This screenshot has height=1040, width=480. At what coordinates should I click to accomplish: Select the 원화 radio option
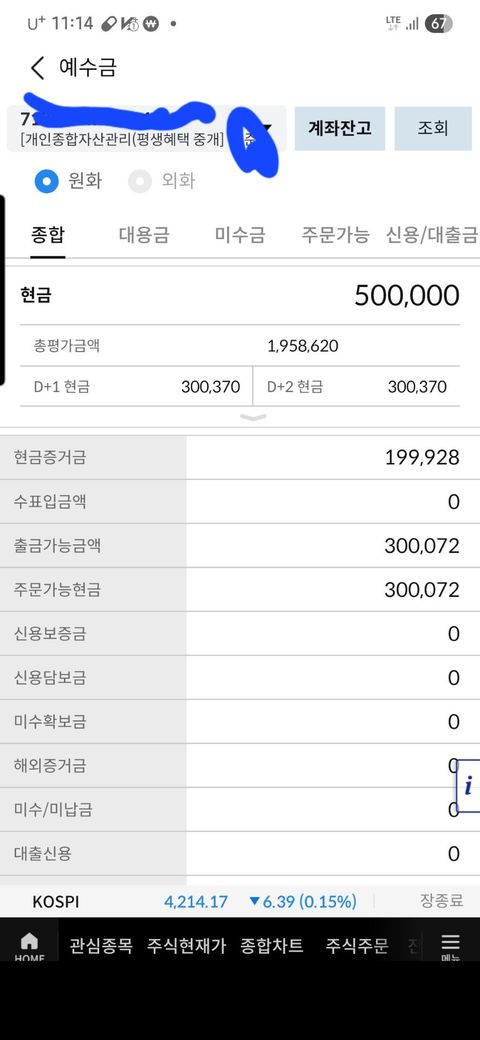(x=68, y=180)
